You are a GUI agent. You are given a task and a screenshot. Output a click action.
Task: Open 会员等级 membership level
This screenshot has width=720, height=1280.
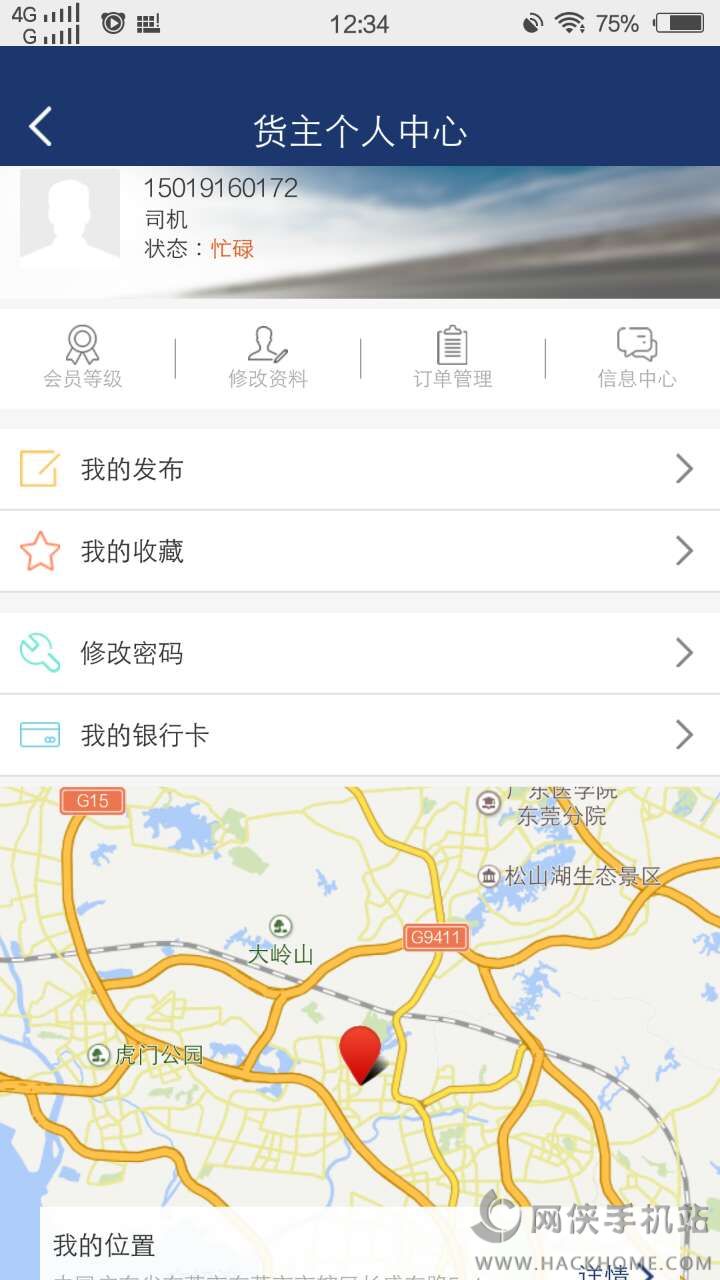pyautogui.click(x=83, y=358)
